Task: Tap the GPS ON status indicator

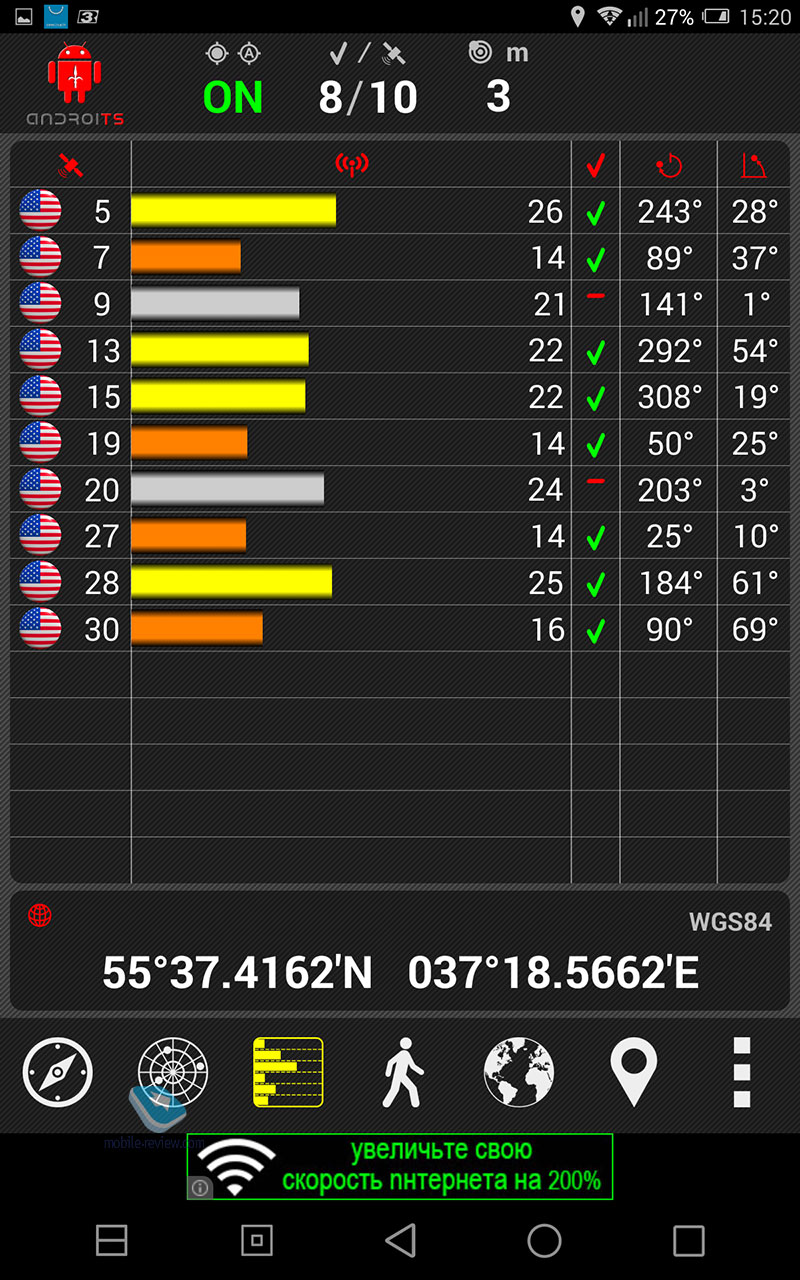Action: (x=233, y=97)
